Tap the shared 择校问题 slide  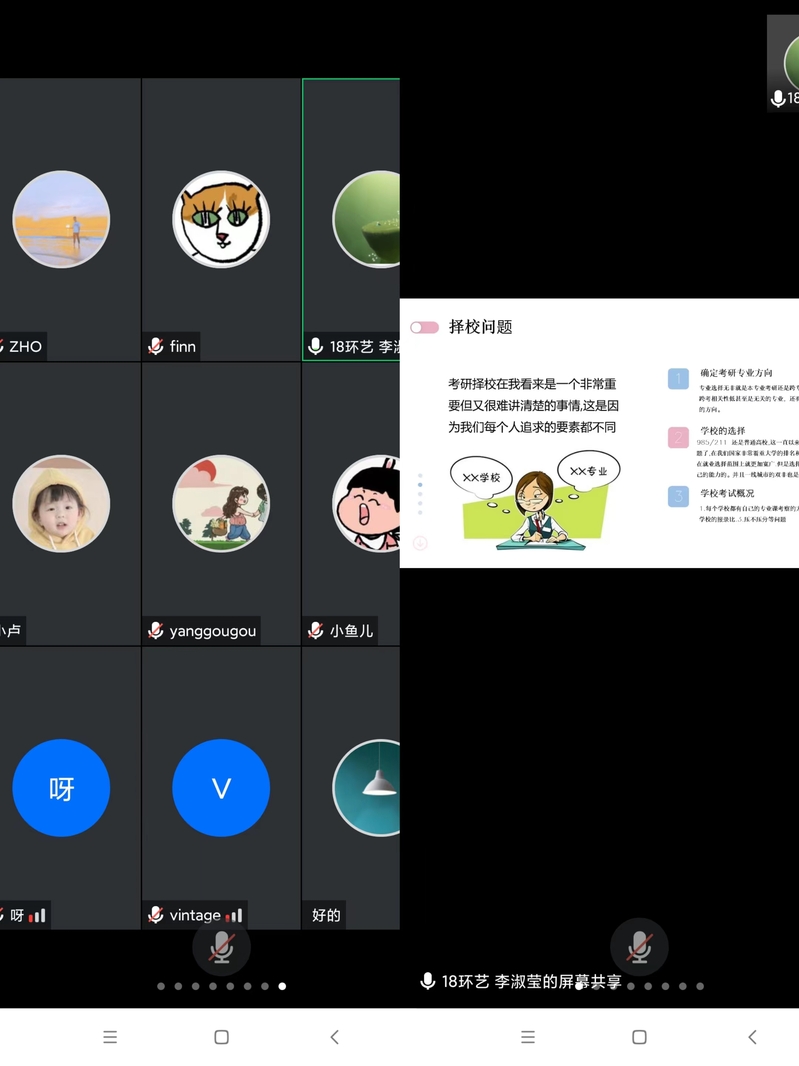(x=600, y=432)
